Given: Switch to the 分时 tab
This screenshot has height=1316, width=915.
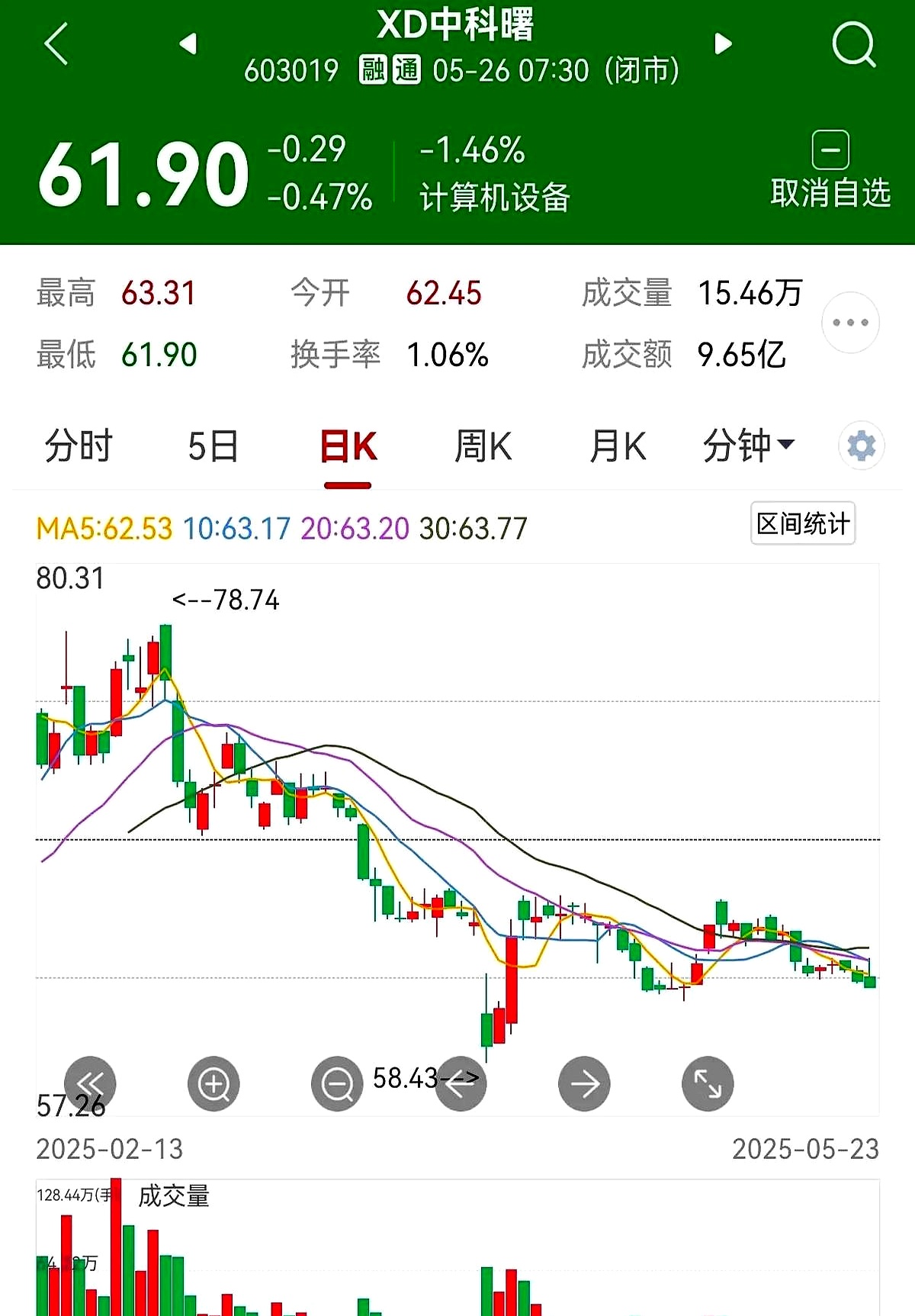Looking at the screenshot, I should (79, 446).
